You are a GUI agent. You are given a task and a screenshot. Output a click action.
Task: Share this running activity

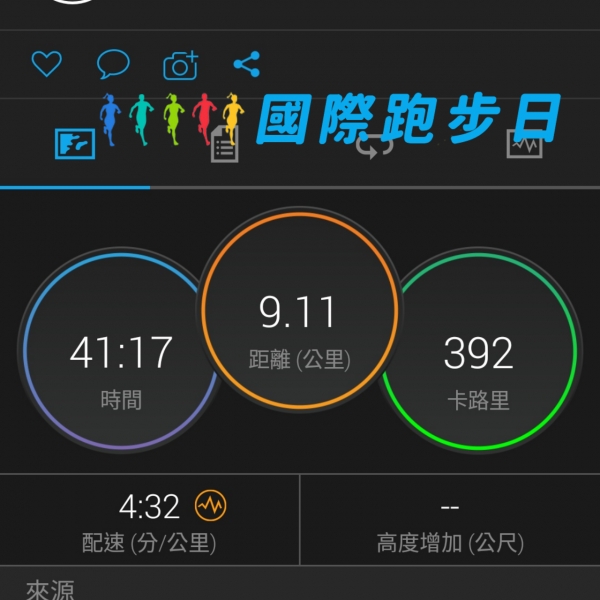pyautogui.click(x=246, y=65)
